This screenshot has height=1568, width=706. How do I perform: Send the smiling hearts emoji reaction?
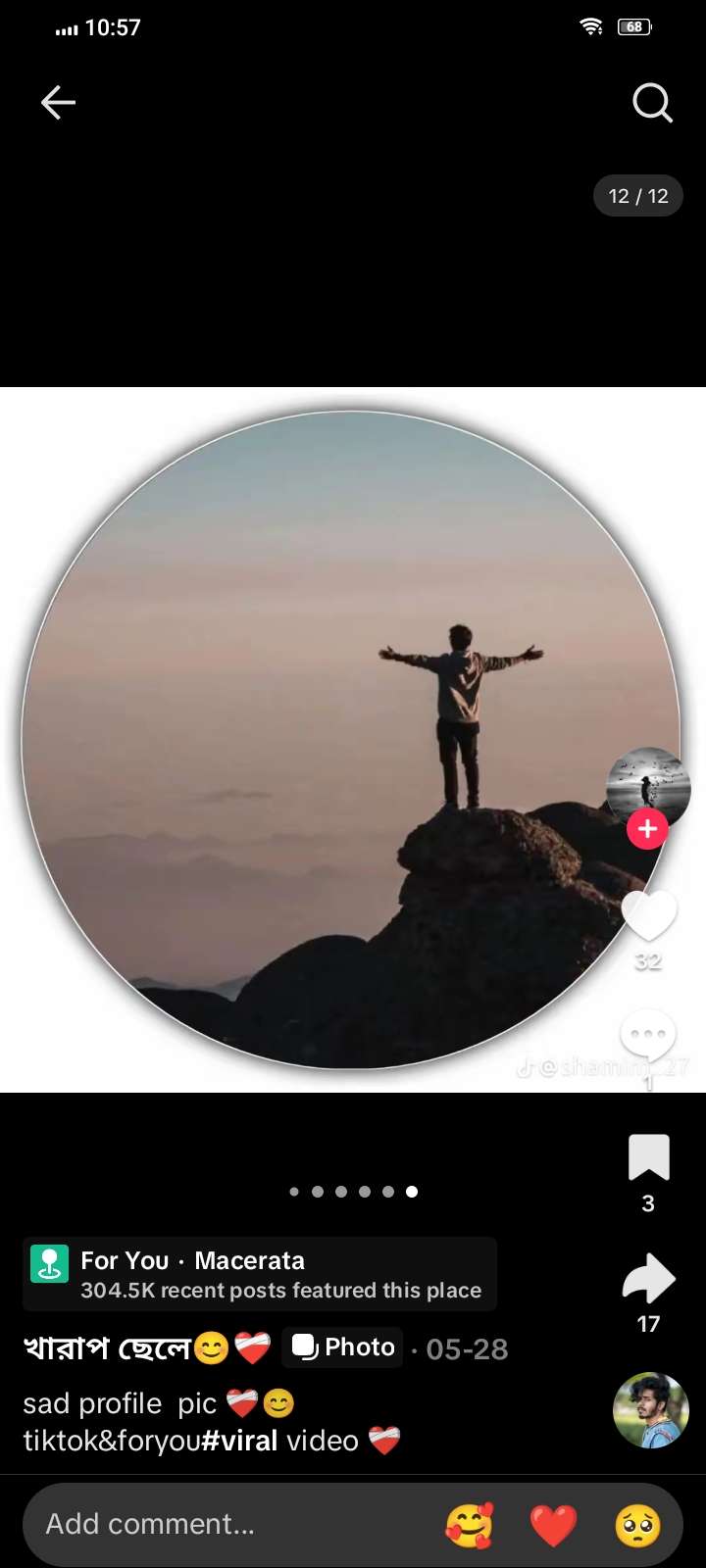pos(469,1526)
